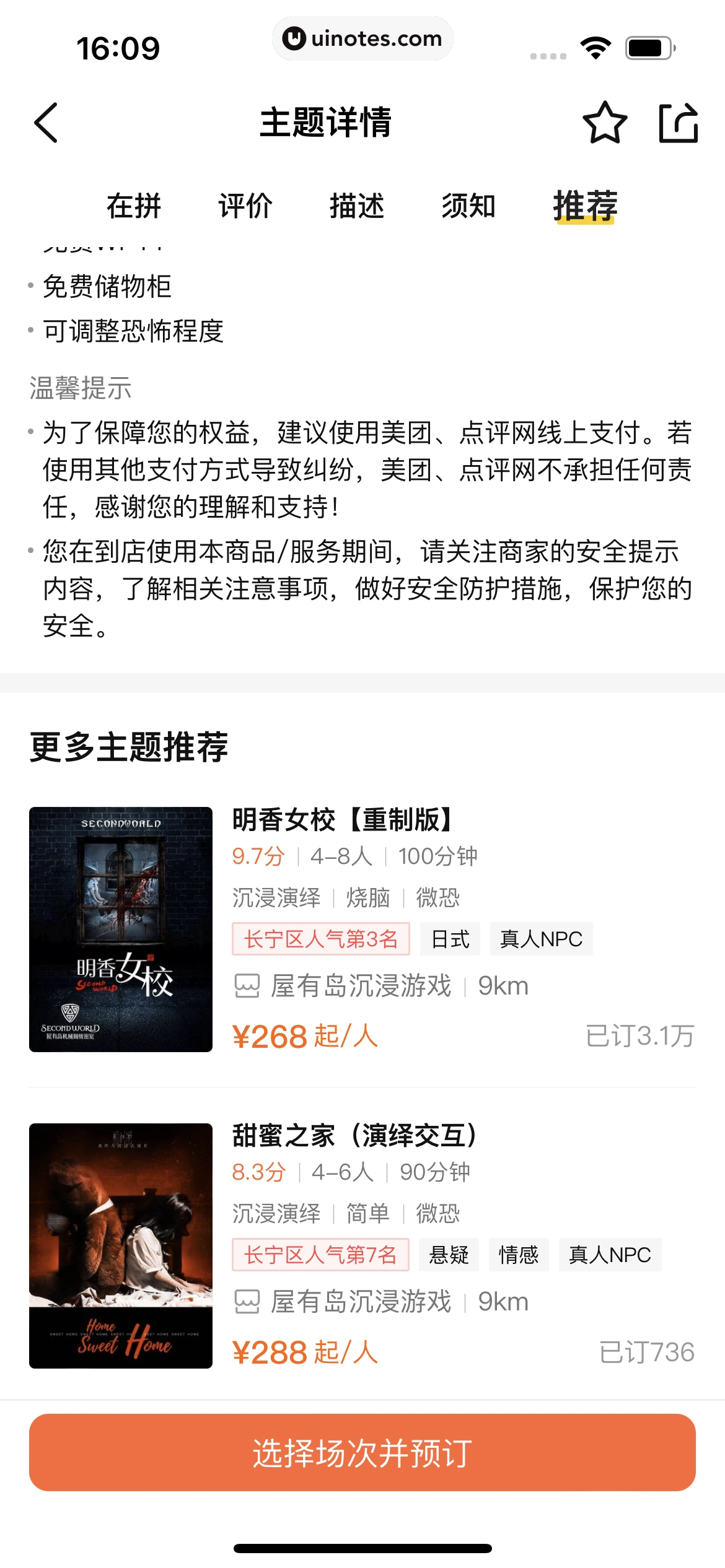Tap the Wi-Fi status icon
The width and height of the screenshot is (725, 1568).
(x=595, y=46)
